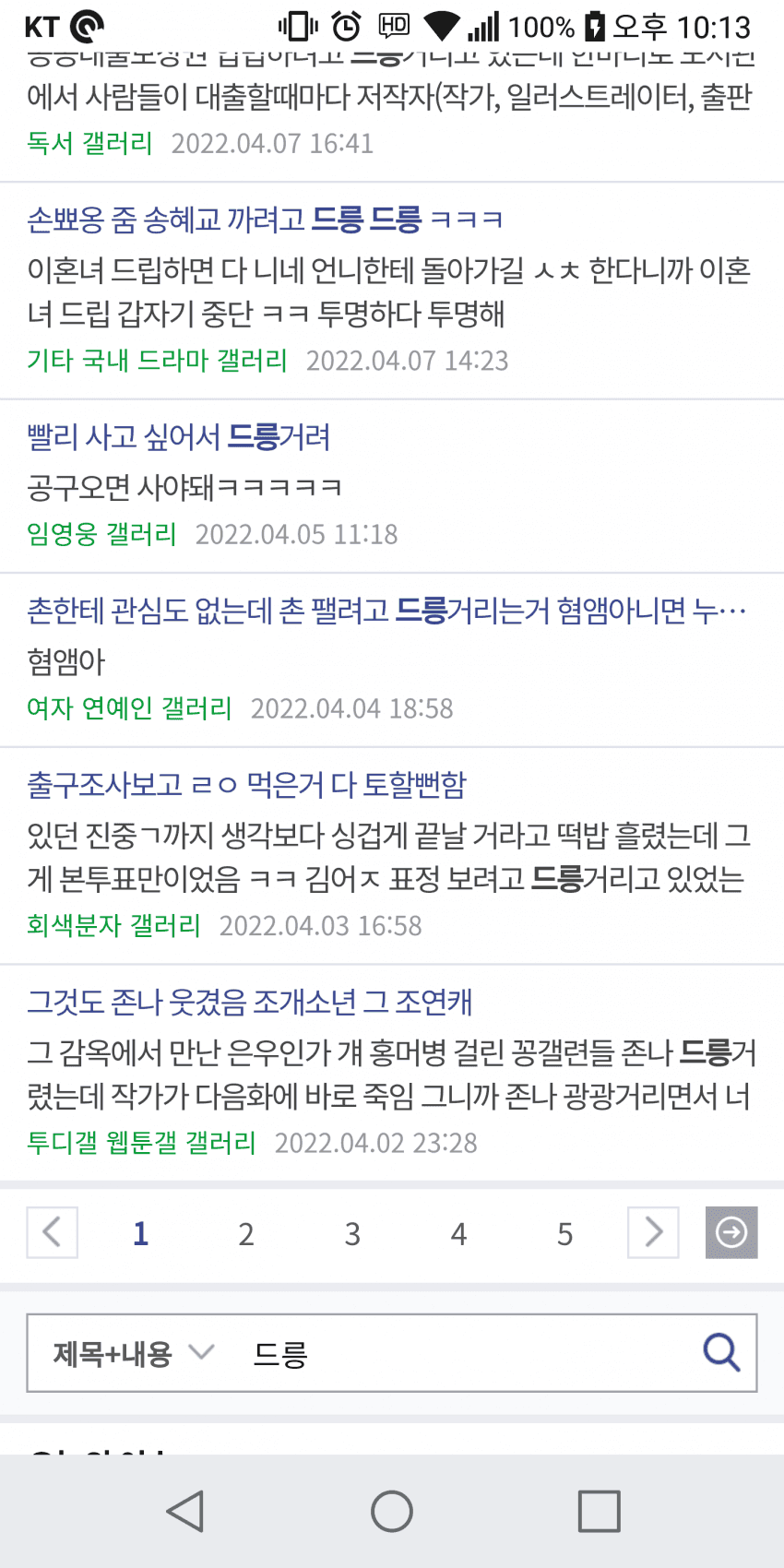Open 회색분자 갤러리
The height and width of the screenshot is (1568, 784).
(x=113, y=924)
